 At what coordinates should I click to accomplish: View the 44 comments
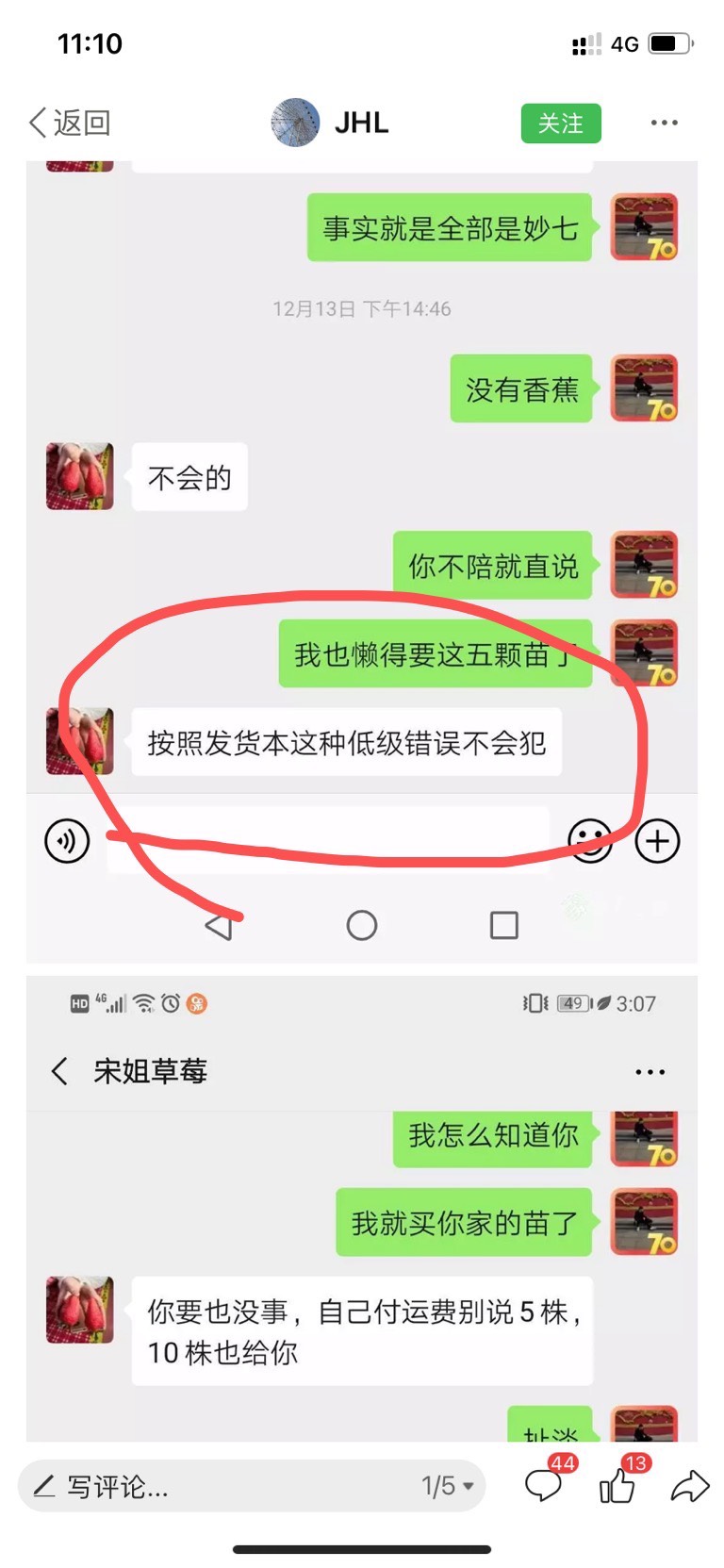point(544,1485)
